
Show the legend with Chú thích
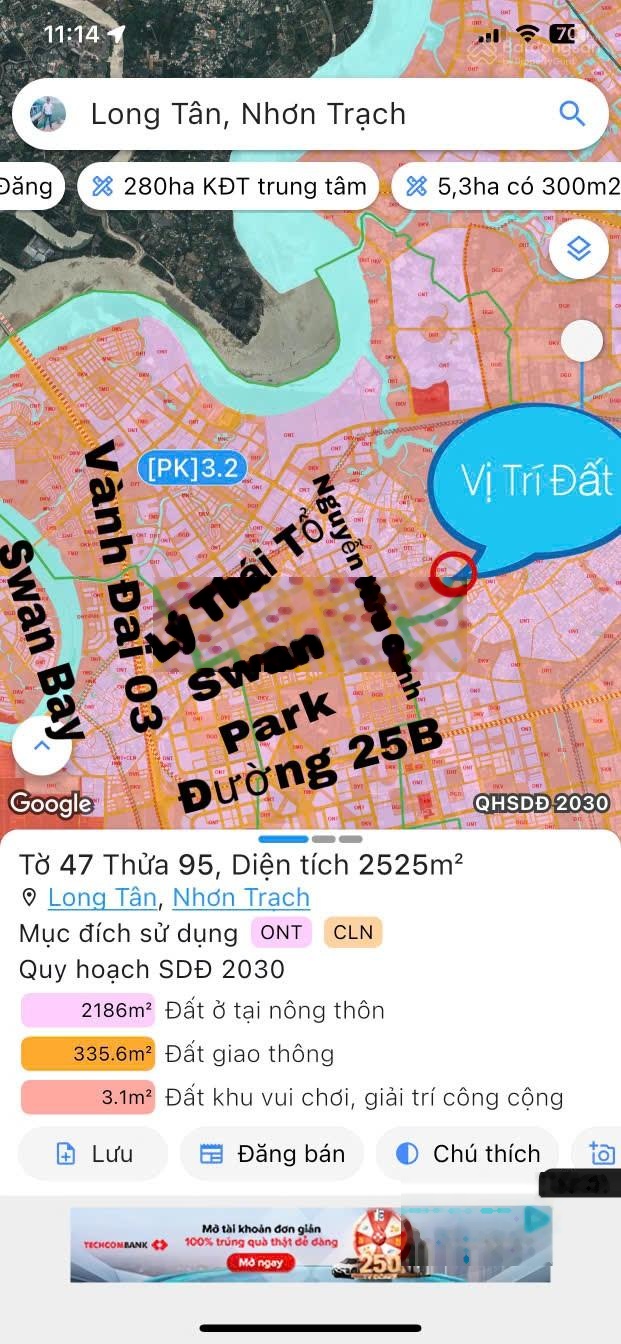[468, 1153]
